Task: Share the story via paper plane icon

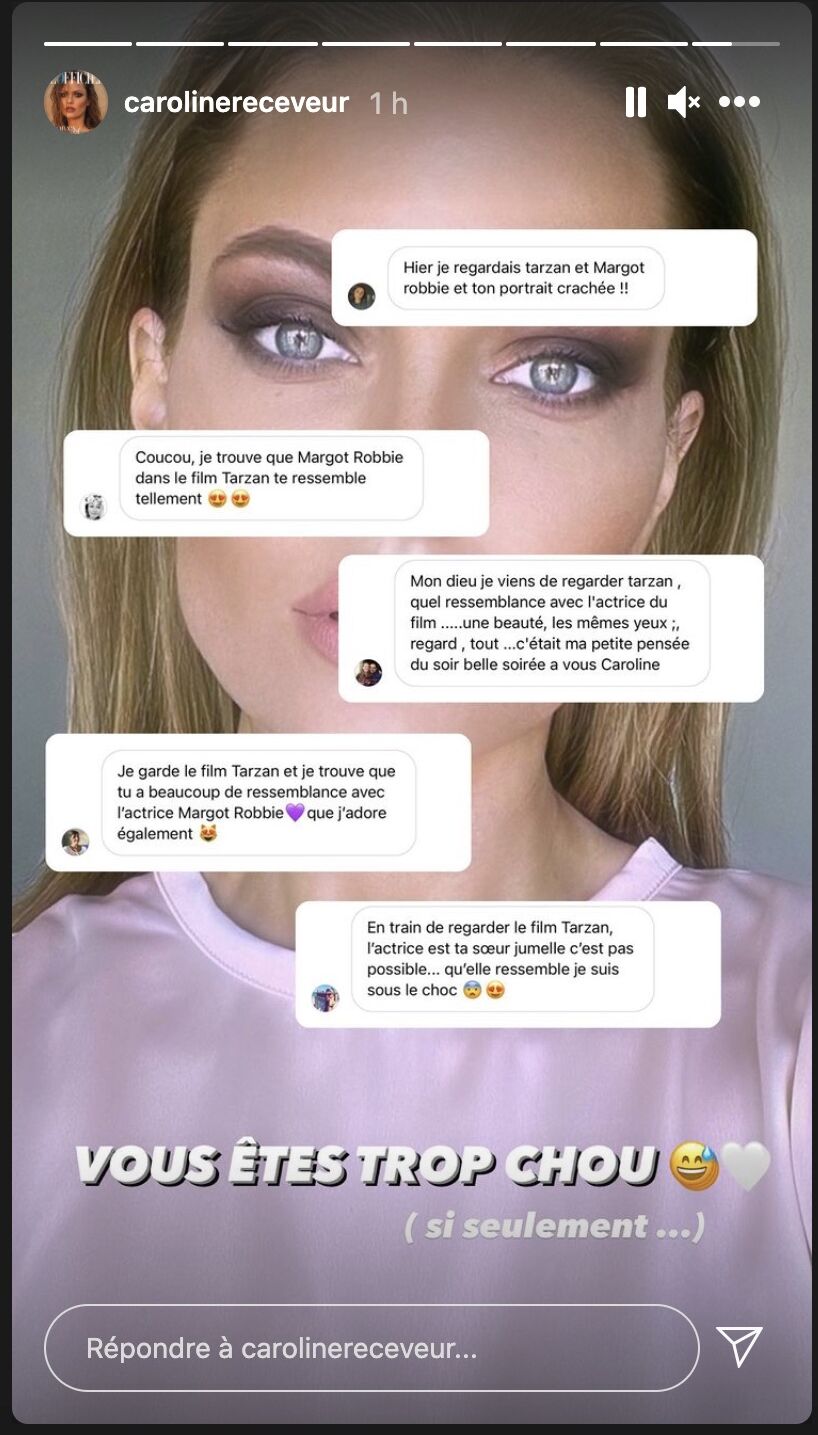Action: tap(740, 1347)
